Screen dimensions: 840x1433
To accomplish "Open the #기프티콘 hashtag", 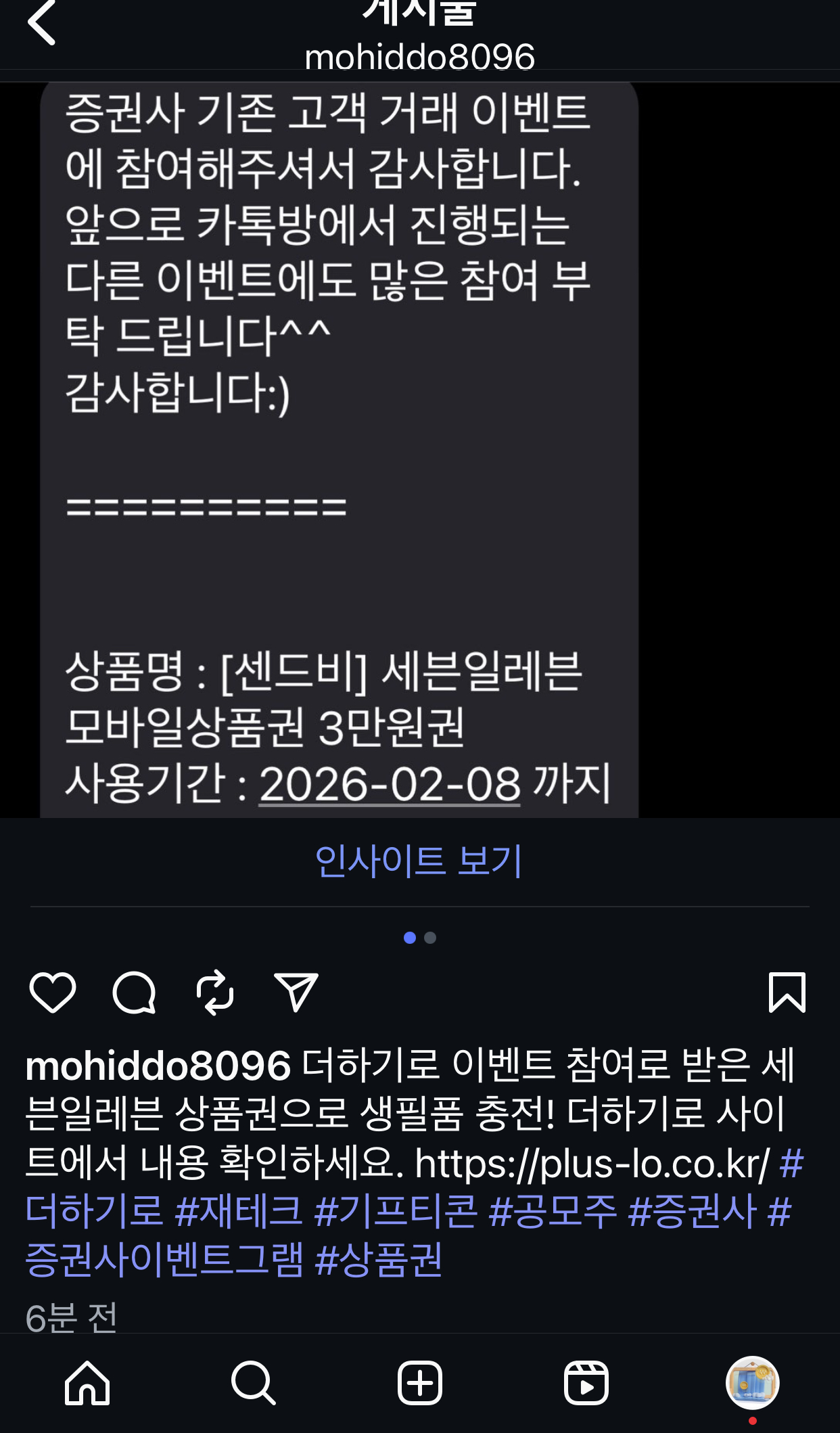I will 396,1211.
